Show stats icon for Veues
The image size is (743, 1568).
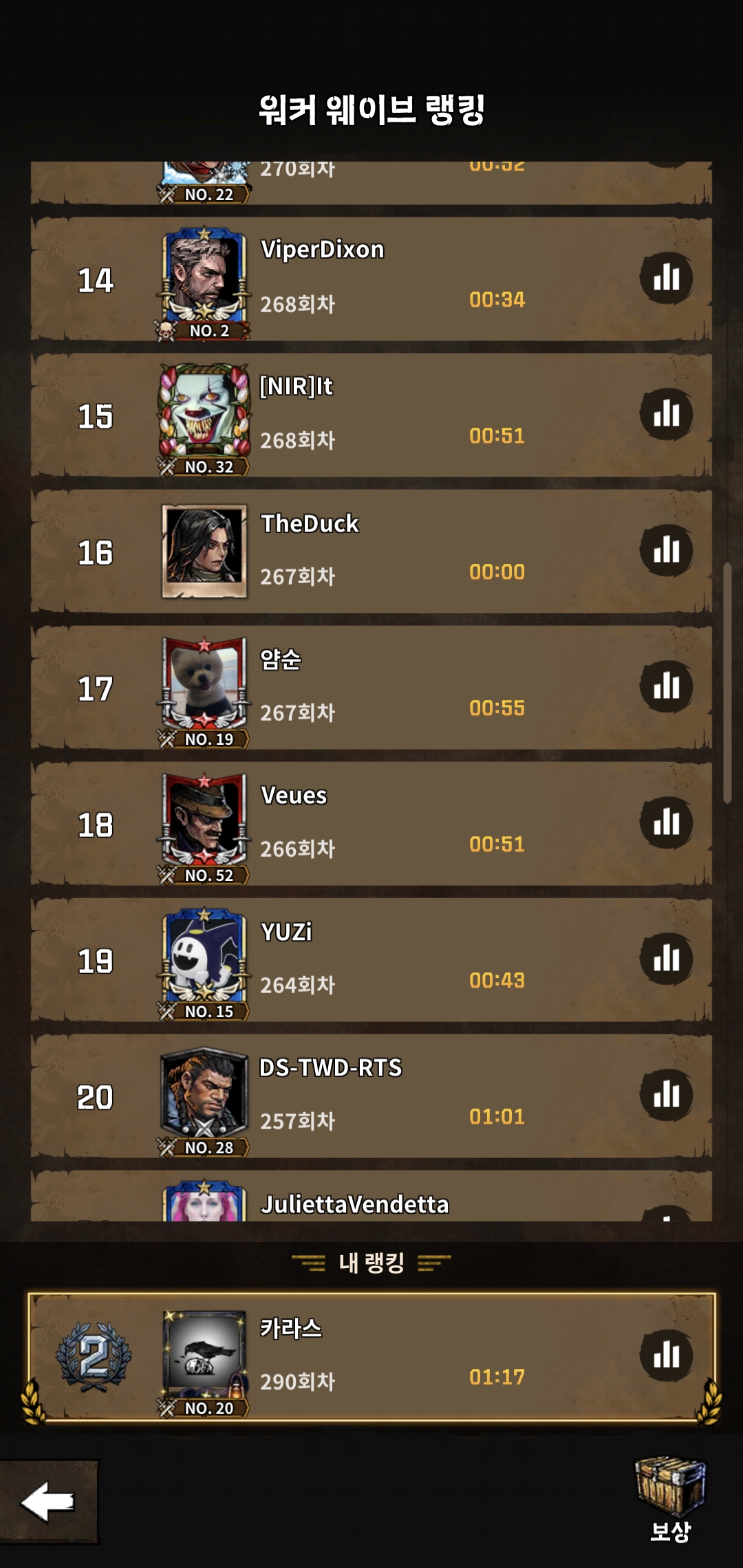click(x=666, y=823)
